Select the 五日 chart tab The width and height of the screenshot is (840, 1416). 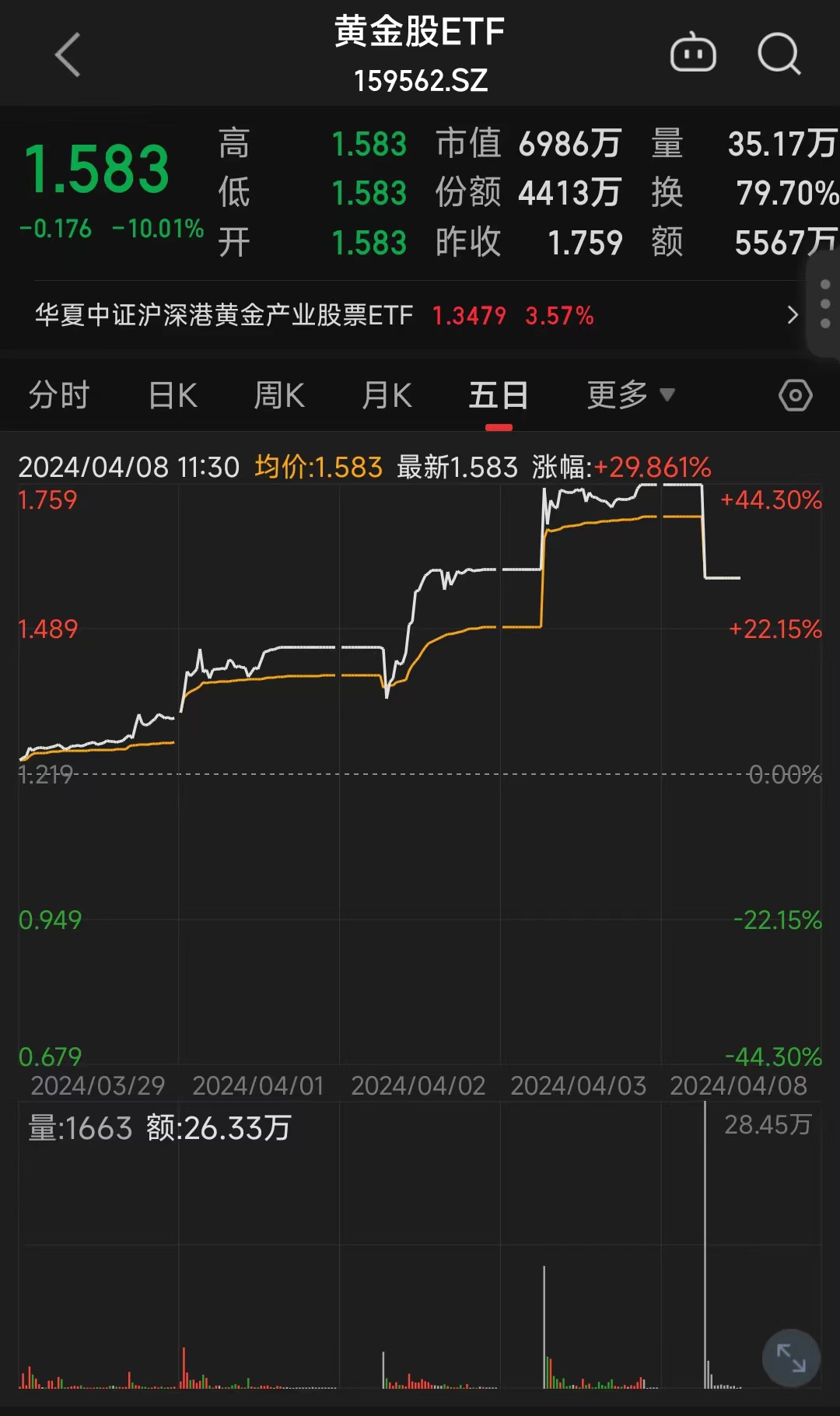coord(499,395)
